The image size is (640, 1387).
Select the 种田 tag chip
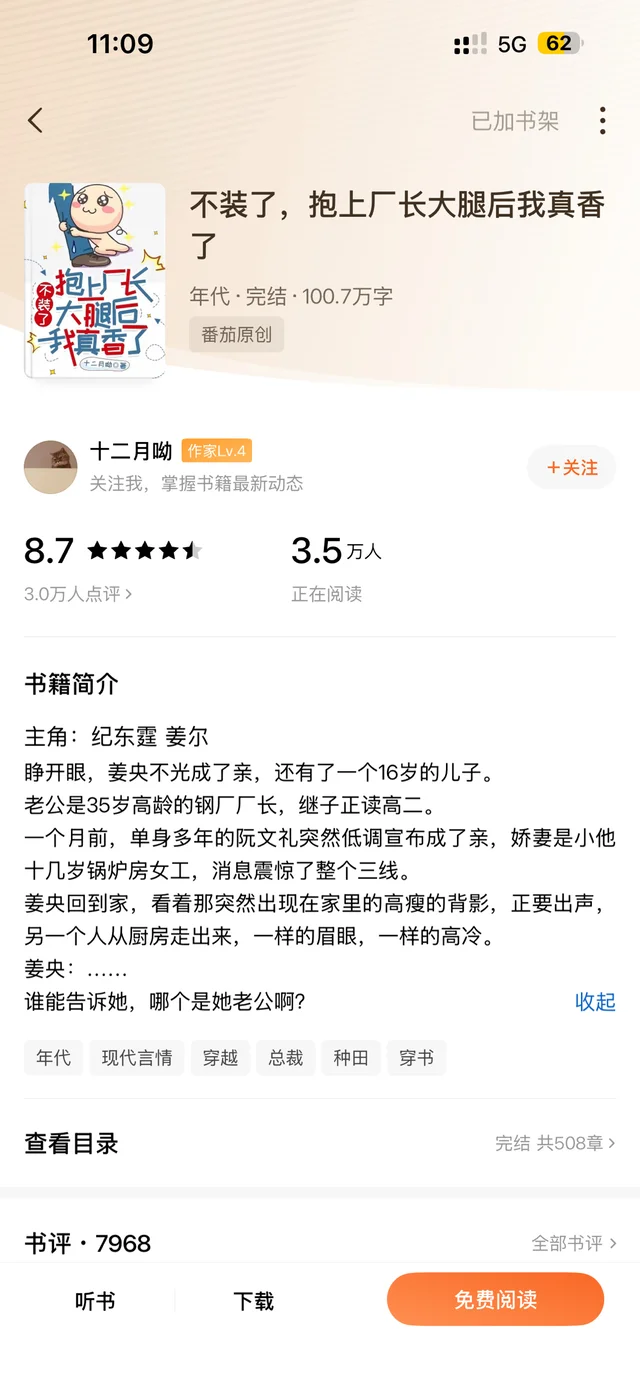coord(351,1058)
